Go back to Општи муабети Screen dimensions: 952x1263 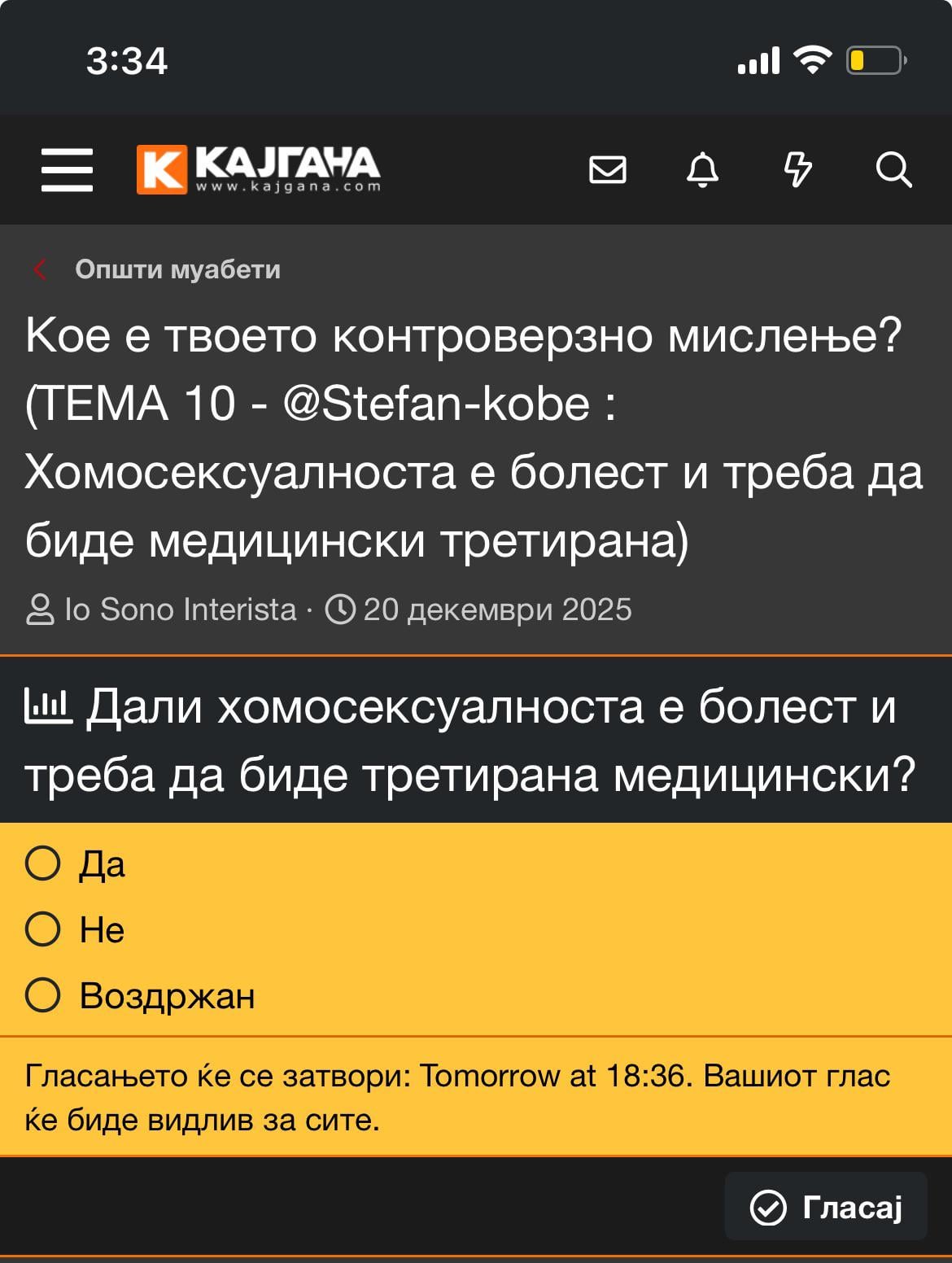point(177,269)
